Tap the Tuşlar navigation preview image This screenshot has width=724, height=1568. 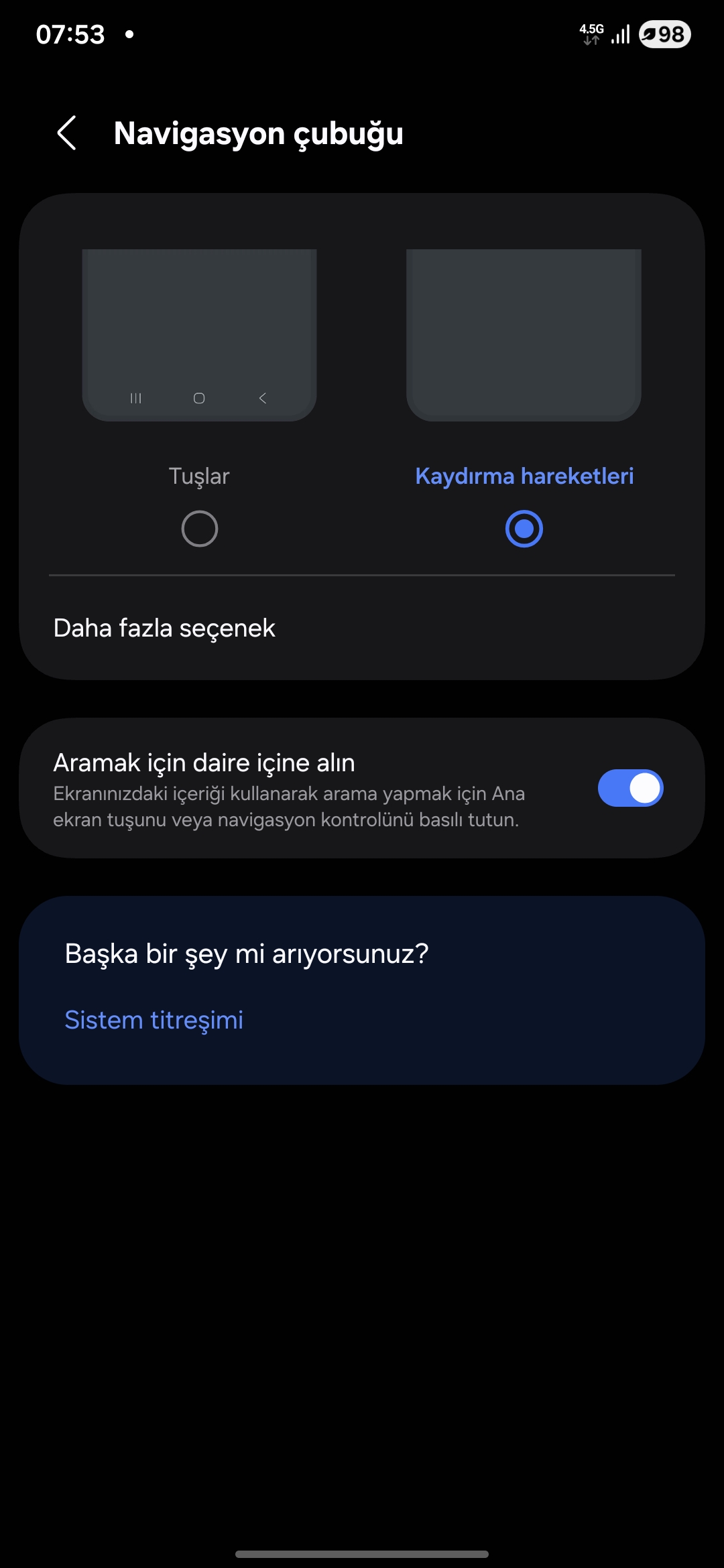pos(199,335)
